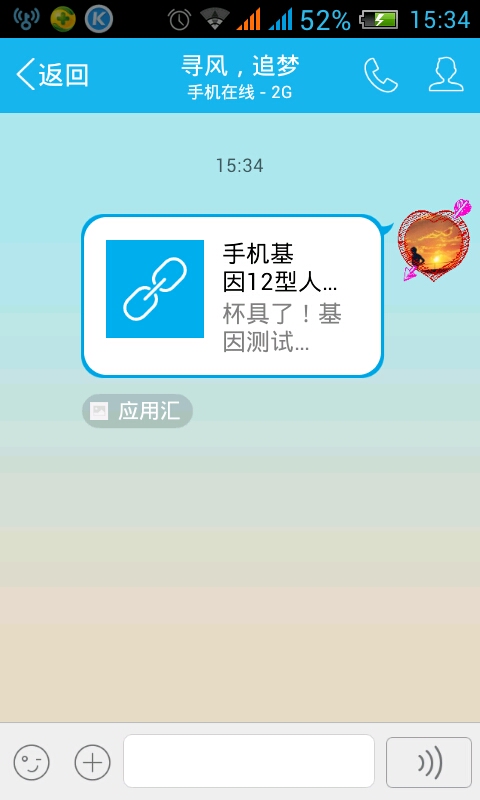Image resolution: width=480 pixels, height=800 pixels.
Task: View the sender's heart-shaped avatar
Action: tap(435, 241)
